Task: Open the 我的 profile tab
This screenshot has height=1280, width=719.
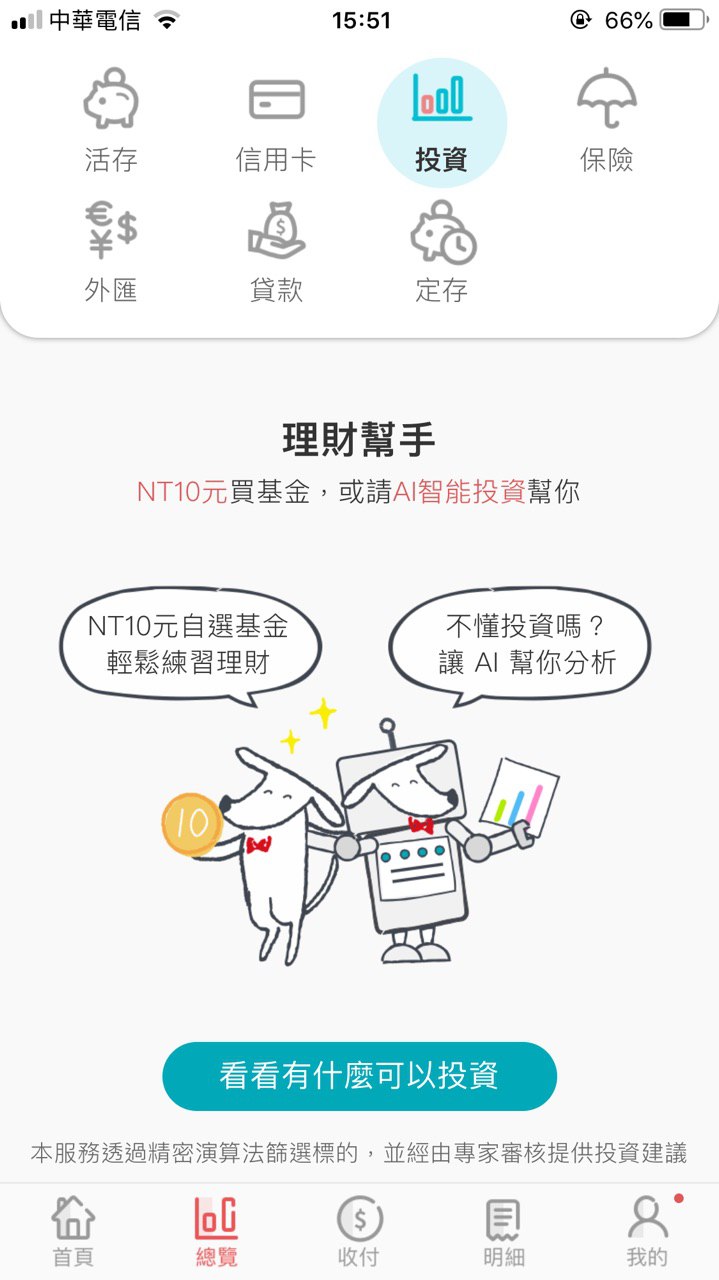Action: 647,1232
